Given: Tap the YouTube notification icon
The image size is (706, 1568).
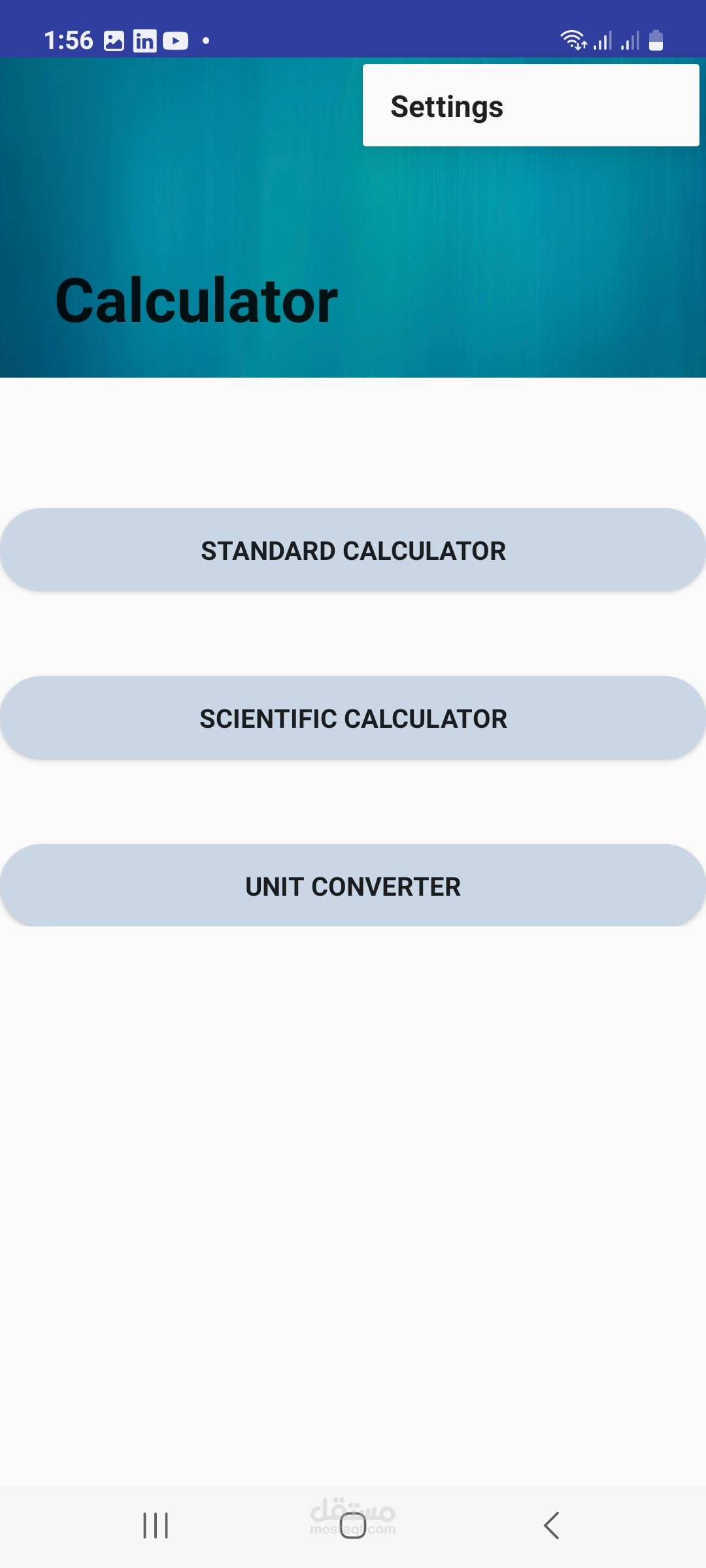Looking at the screenshot, I should coord(175,41).
